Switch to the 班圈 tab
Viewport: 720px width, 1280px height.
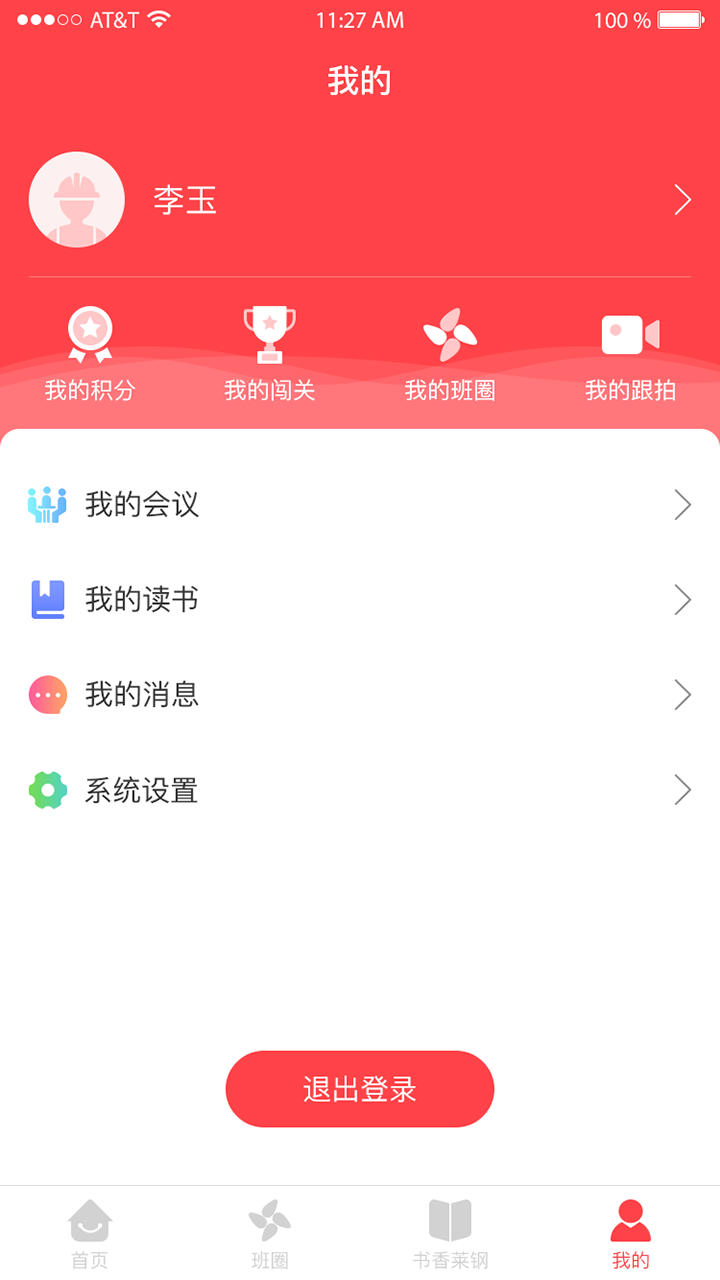pyautogui.click(x=270, y=1233)
